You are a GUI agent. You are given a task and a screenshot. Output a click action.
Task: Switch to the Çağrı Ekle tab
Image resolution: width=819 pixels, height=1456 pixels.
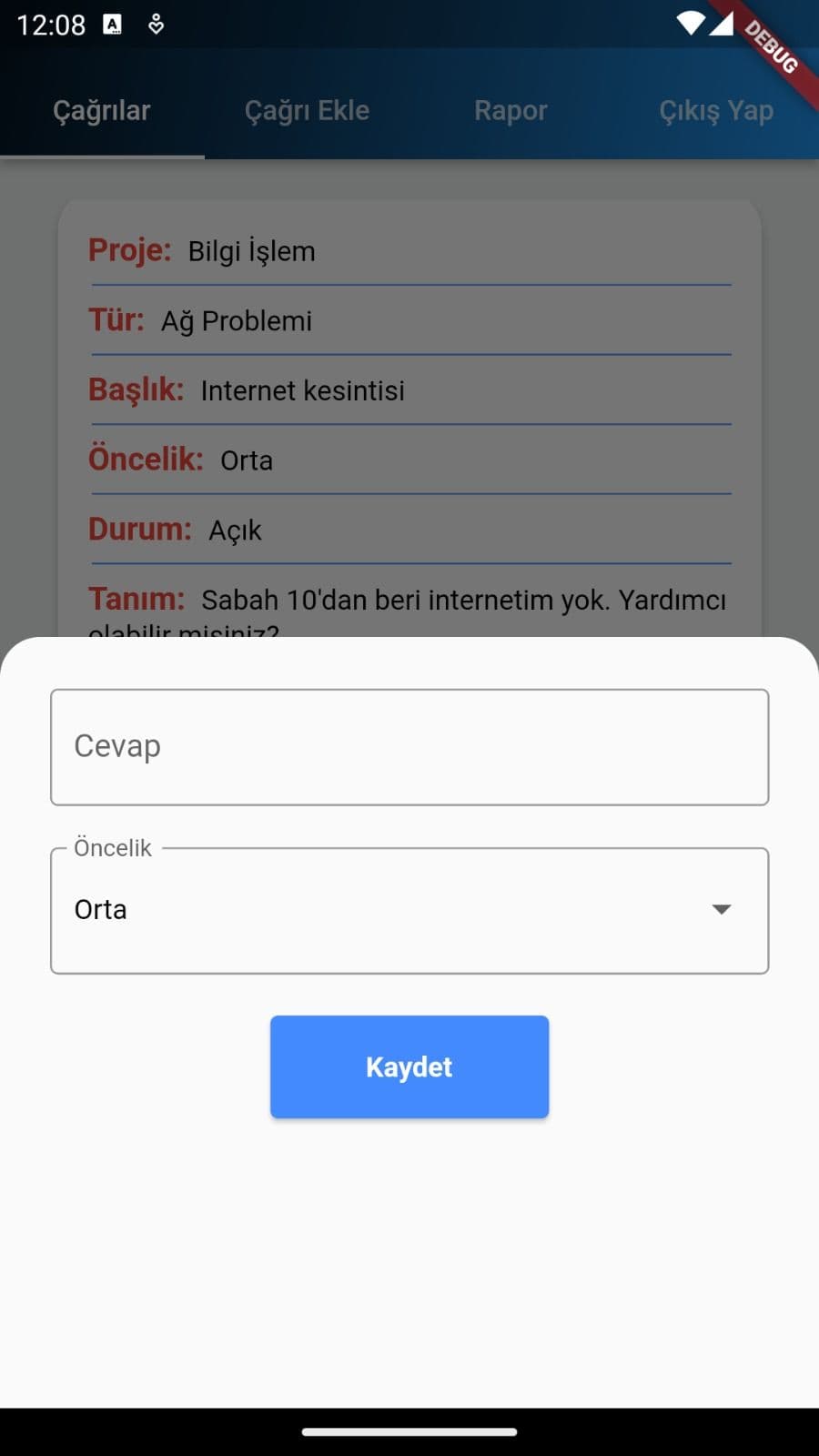click(x=307, y=109)
